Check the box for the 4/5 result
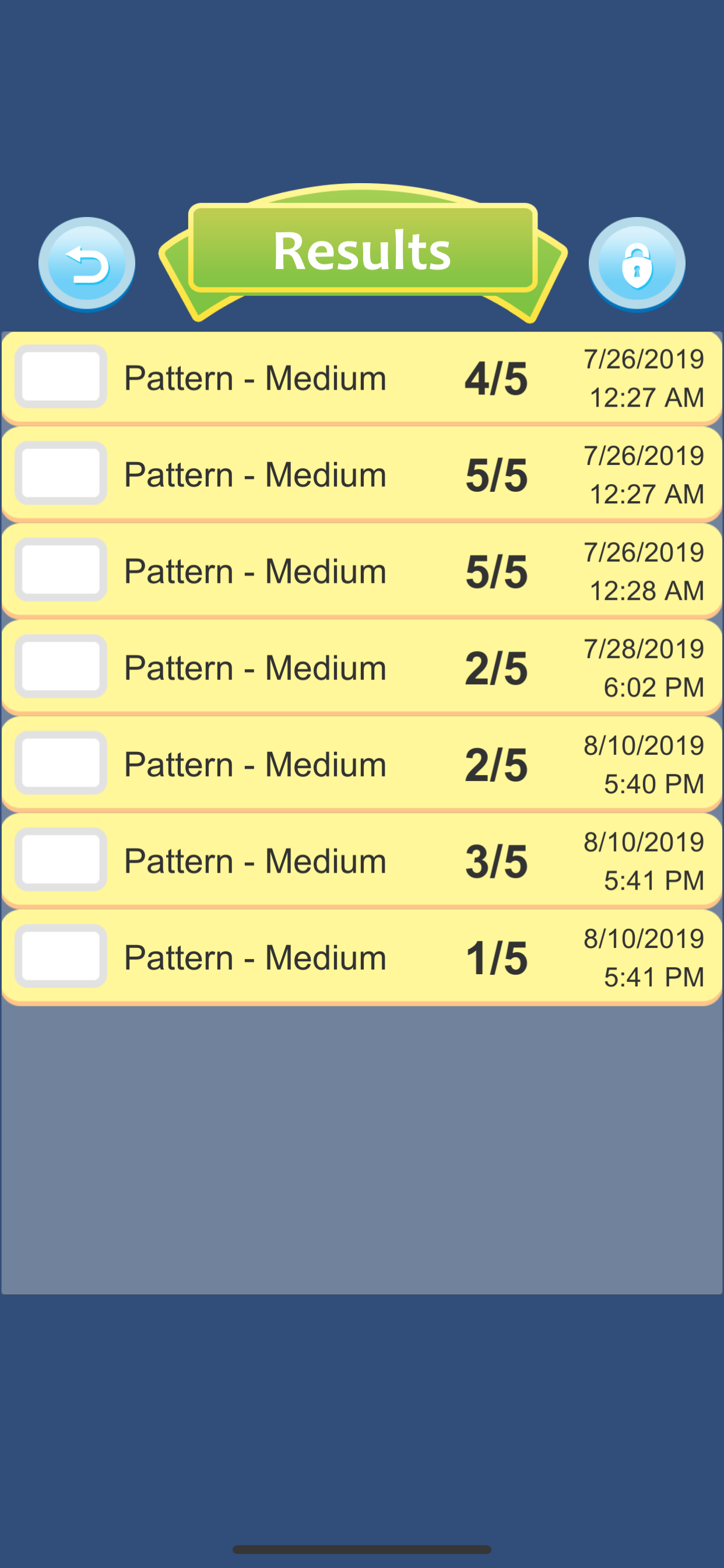The image size is (724, 1568). pyautogui.click(x=61, y=377)
